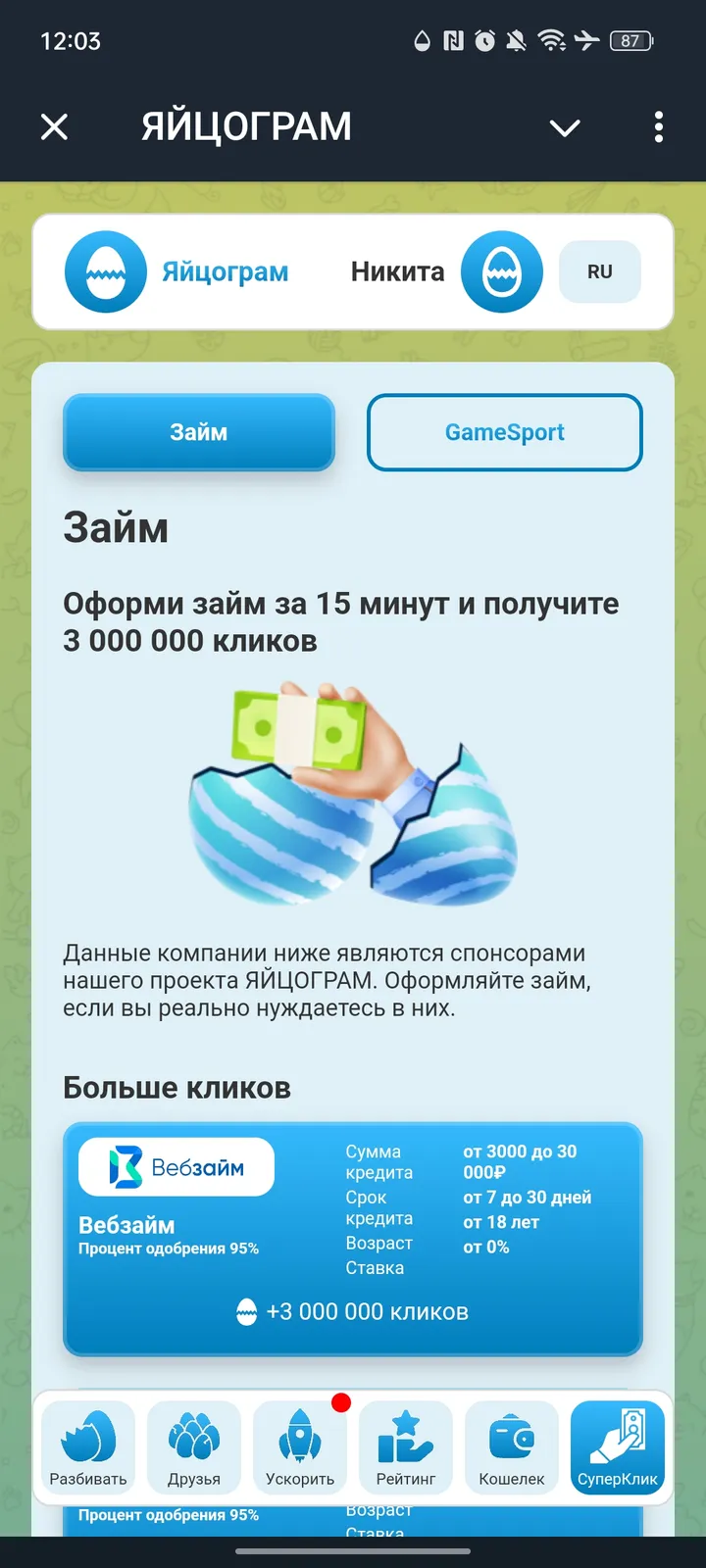Screen dimensions: 706x1568
Task: Open the RU language selector
Action: tap(599, 271)
